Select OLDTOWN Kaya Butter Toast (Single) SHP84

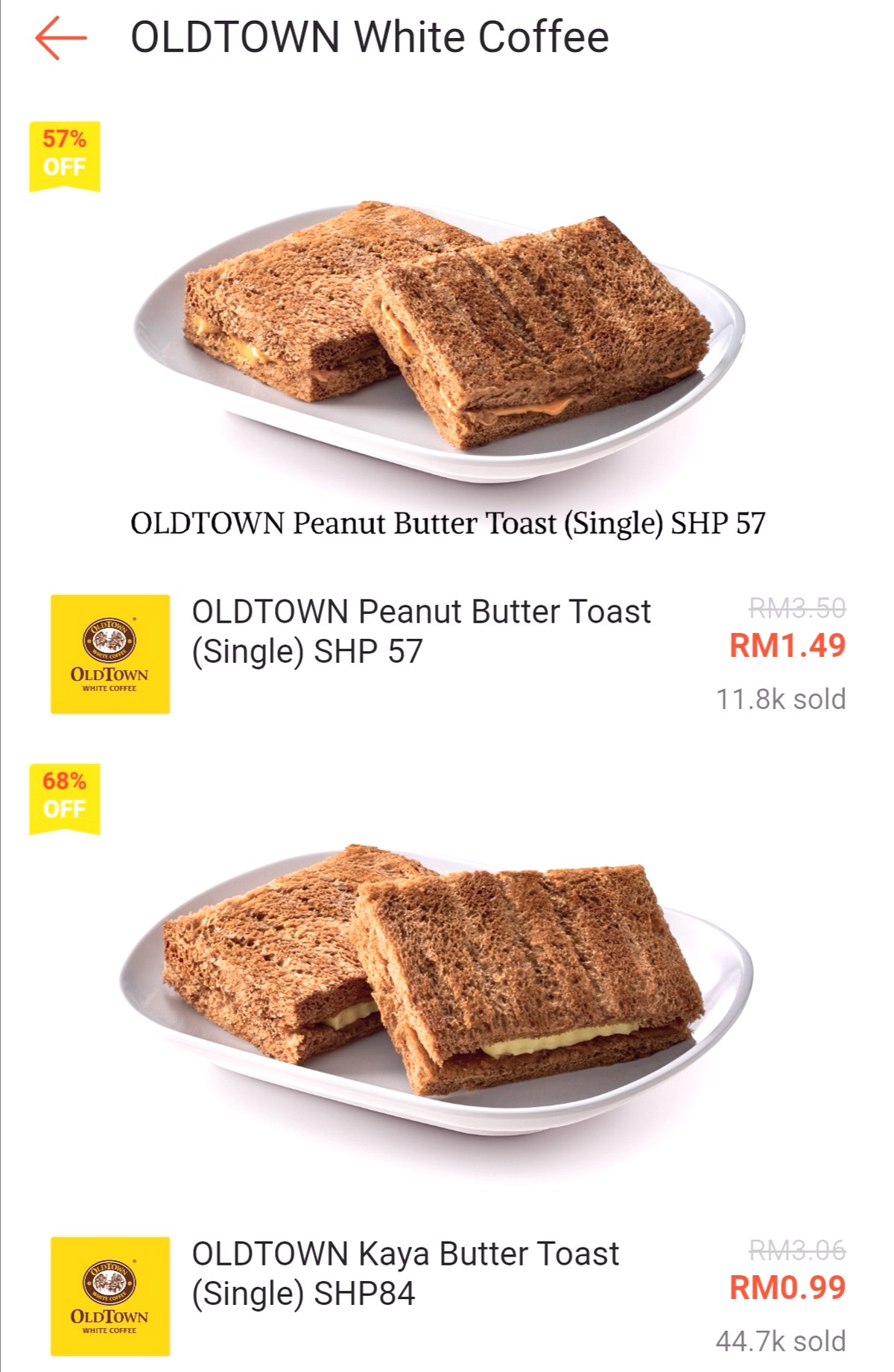pyautogui.click(x=405, y=1273)
